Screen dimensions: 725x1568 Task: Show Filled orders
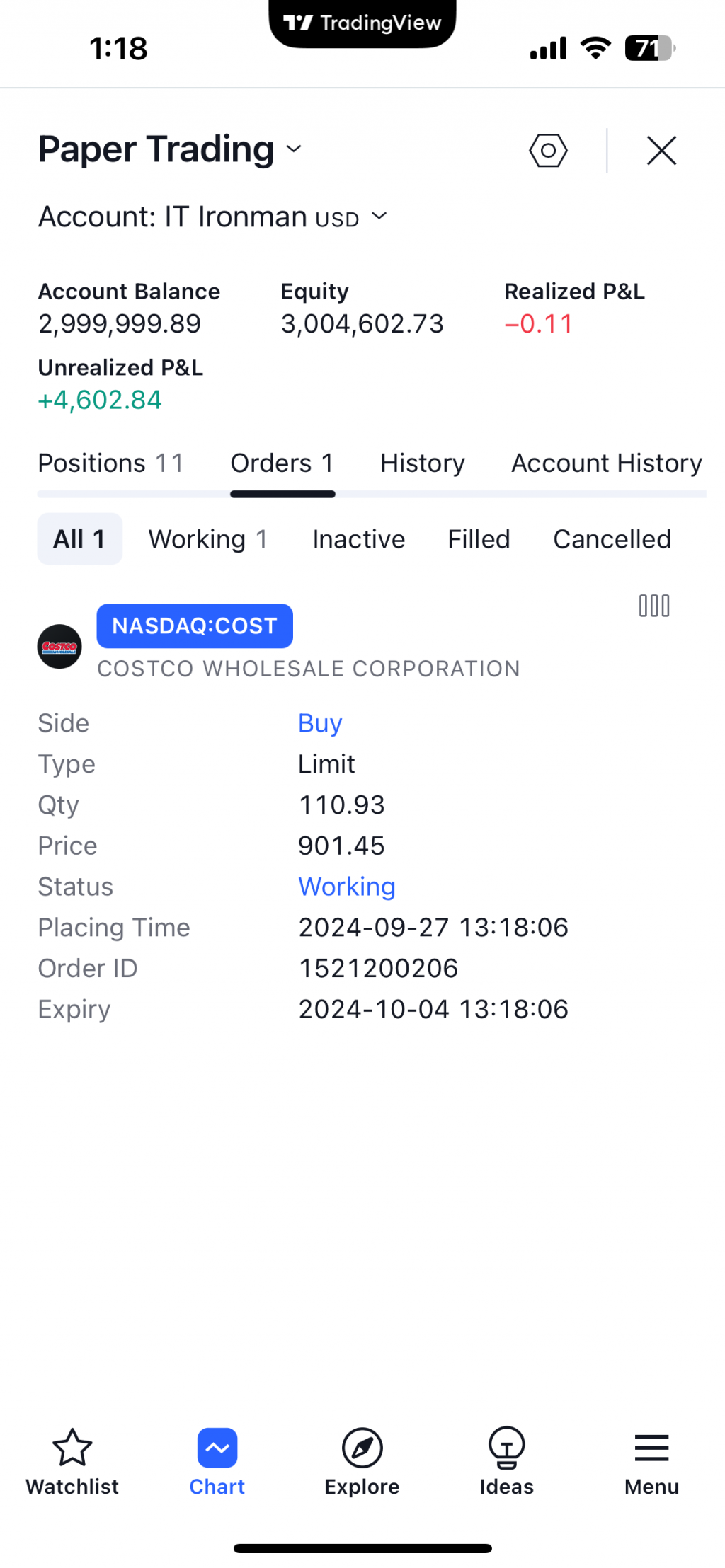(479, 539)
